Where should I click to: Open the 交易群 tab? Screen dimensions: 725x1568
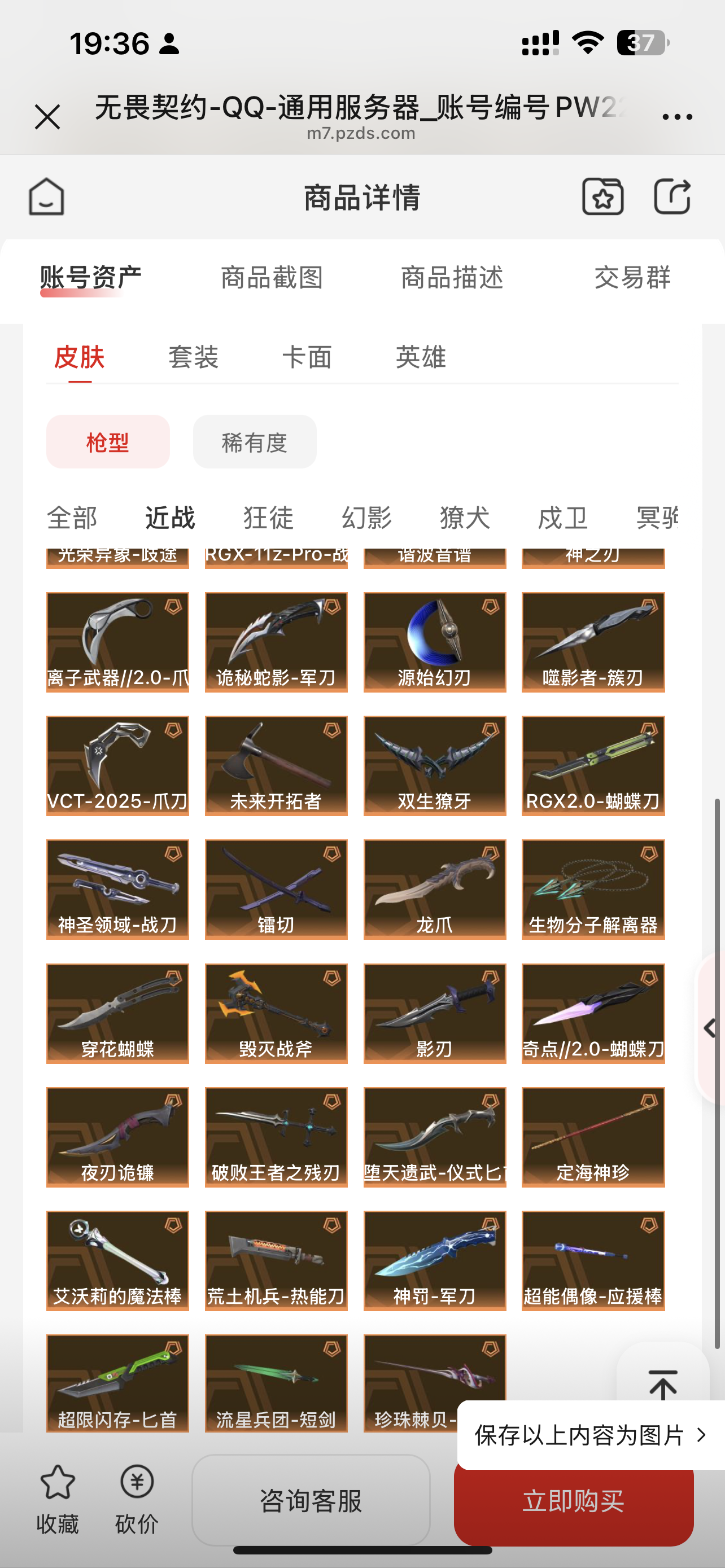632,278
